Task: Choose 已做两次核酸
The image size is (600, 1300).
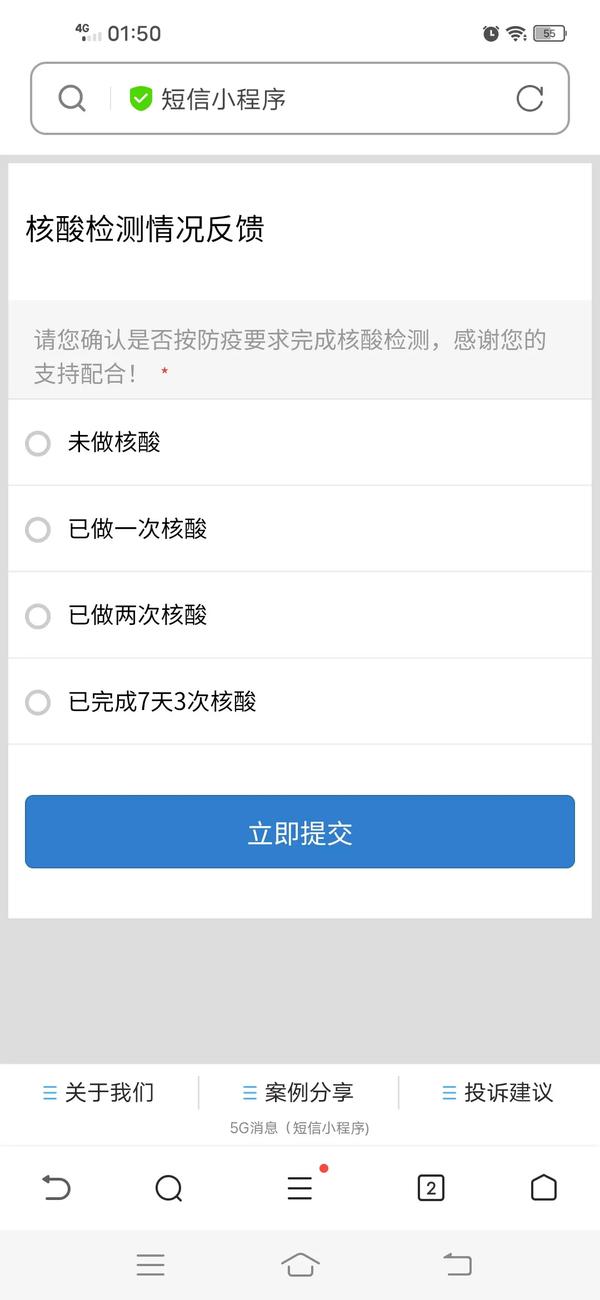Action: (x=300, y=615)
